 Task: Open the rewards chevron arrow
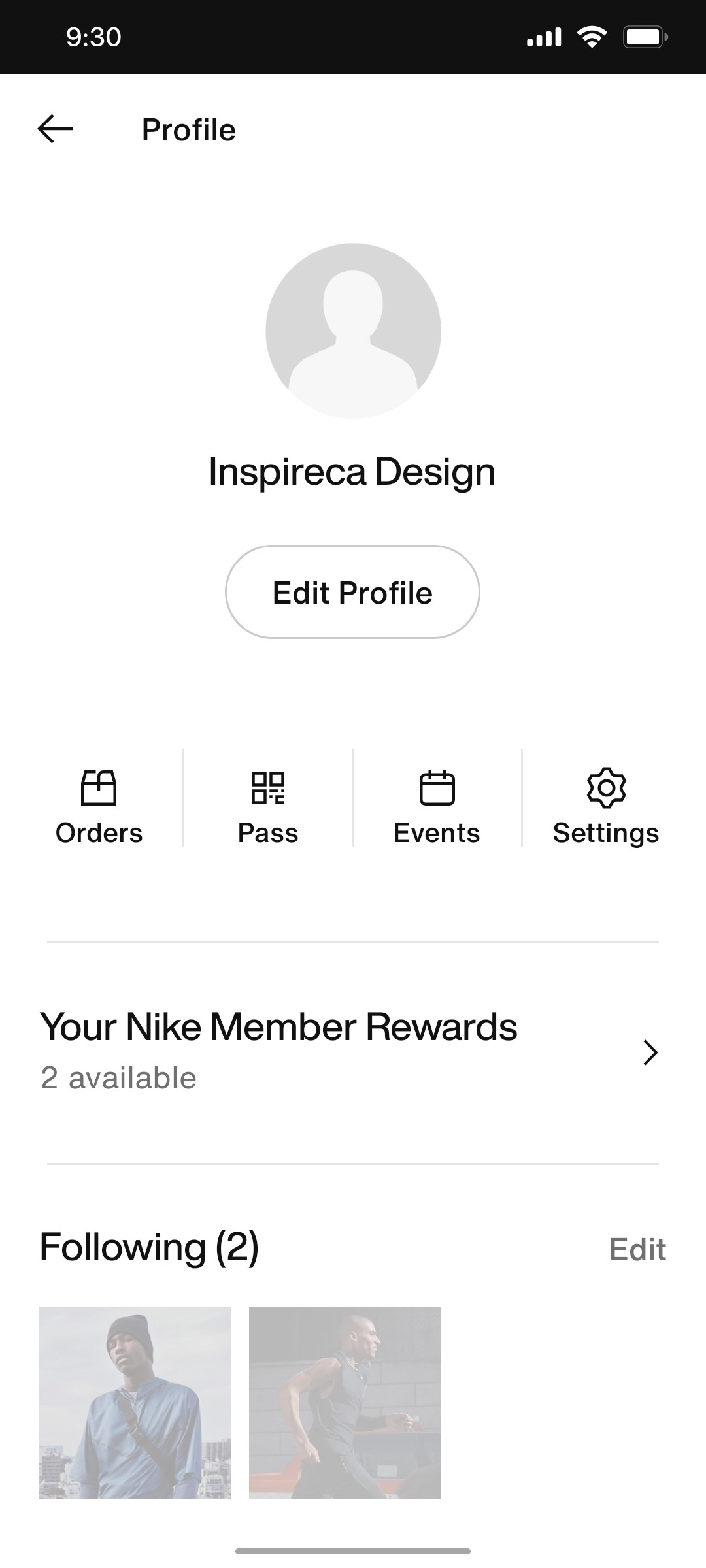(650, 1053)
